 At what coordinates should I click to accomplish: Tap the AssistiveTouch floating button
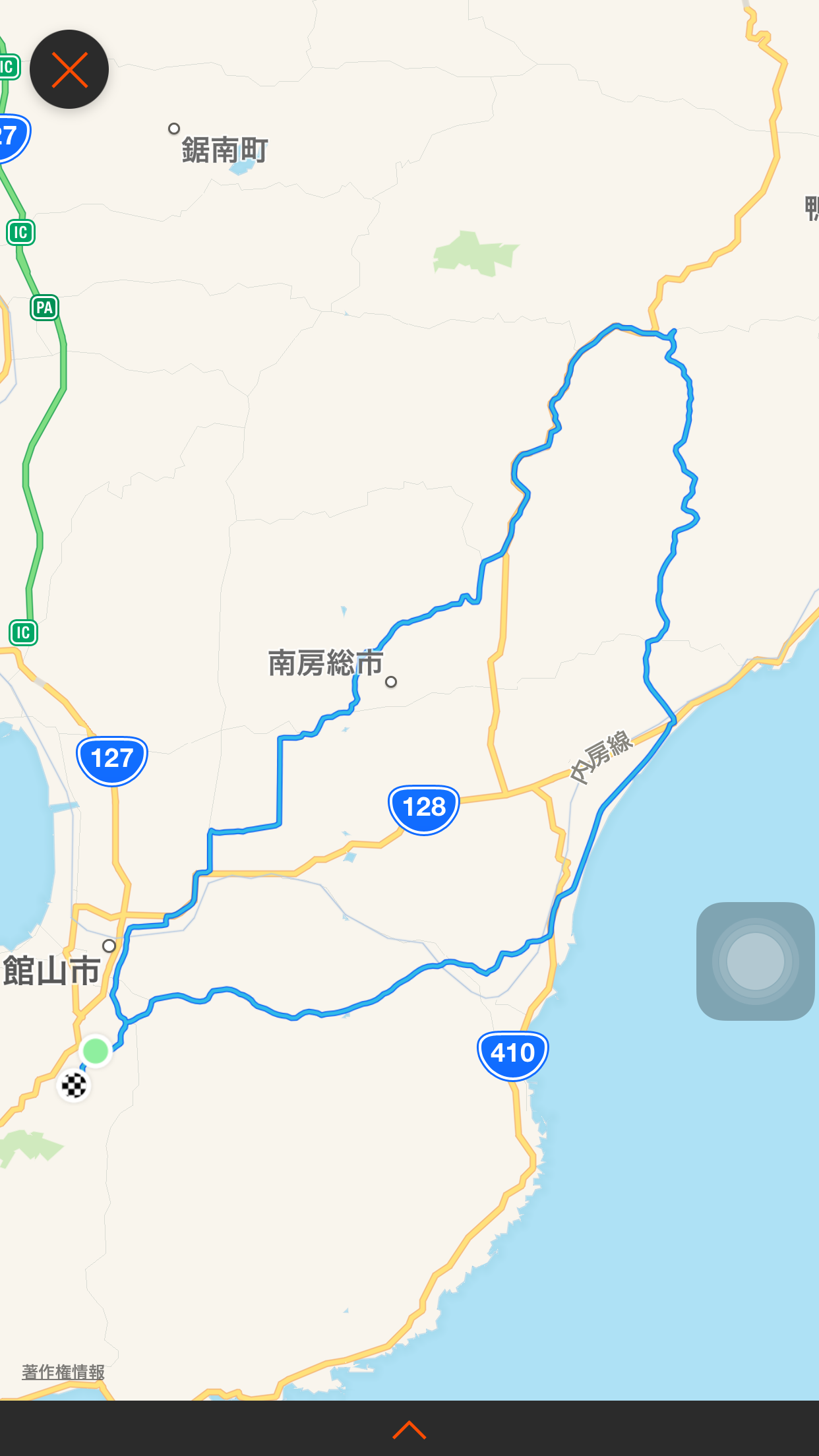point(755,961)
